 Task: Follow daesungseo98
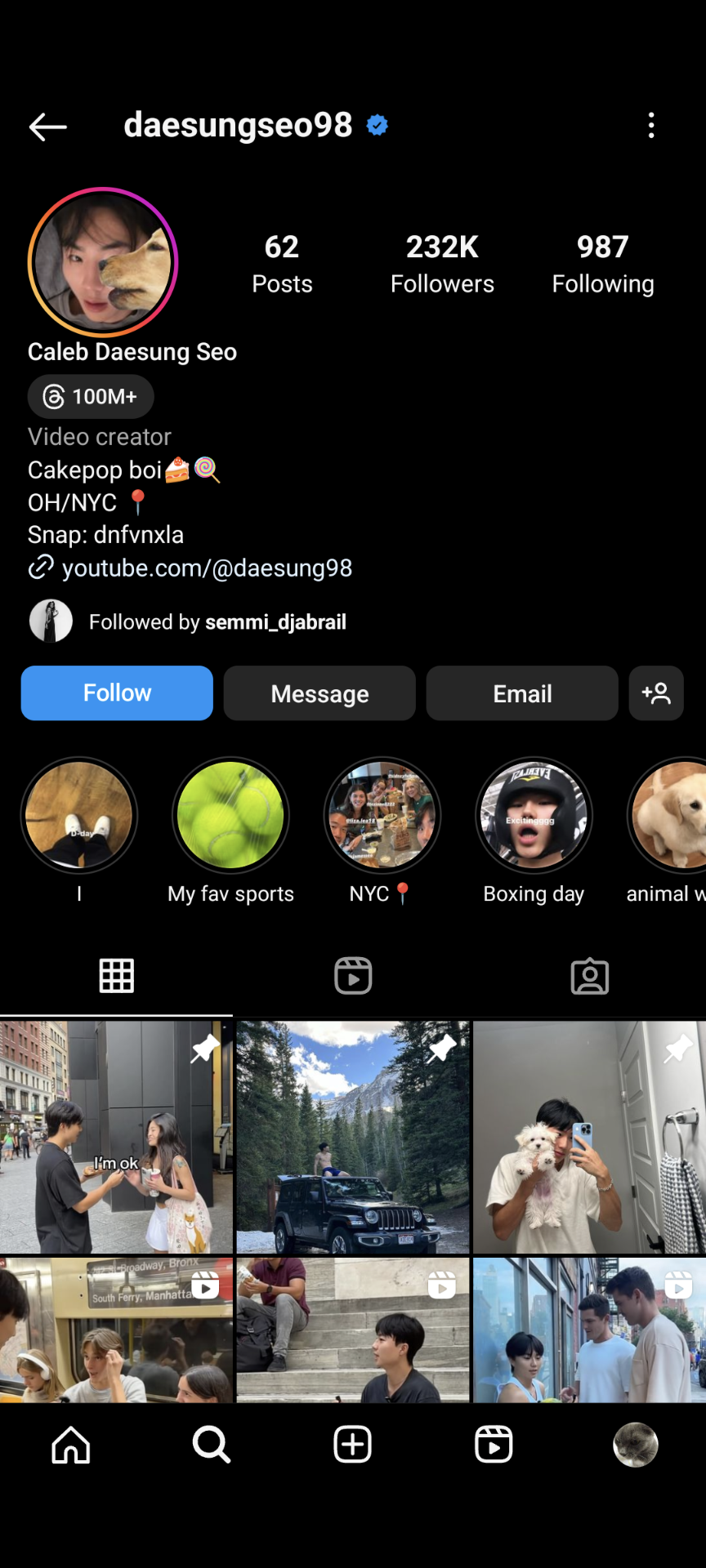117,693
